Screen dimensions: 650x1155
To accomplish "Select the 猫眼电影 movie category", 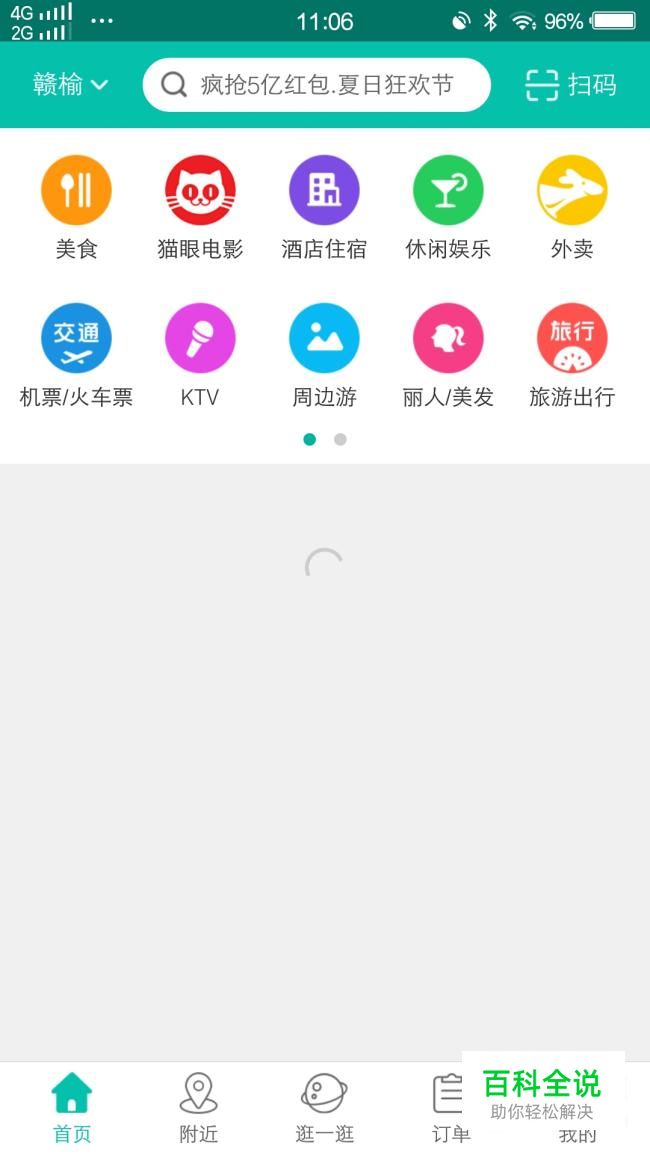I will [x=200, y=207].
